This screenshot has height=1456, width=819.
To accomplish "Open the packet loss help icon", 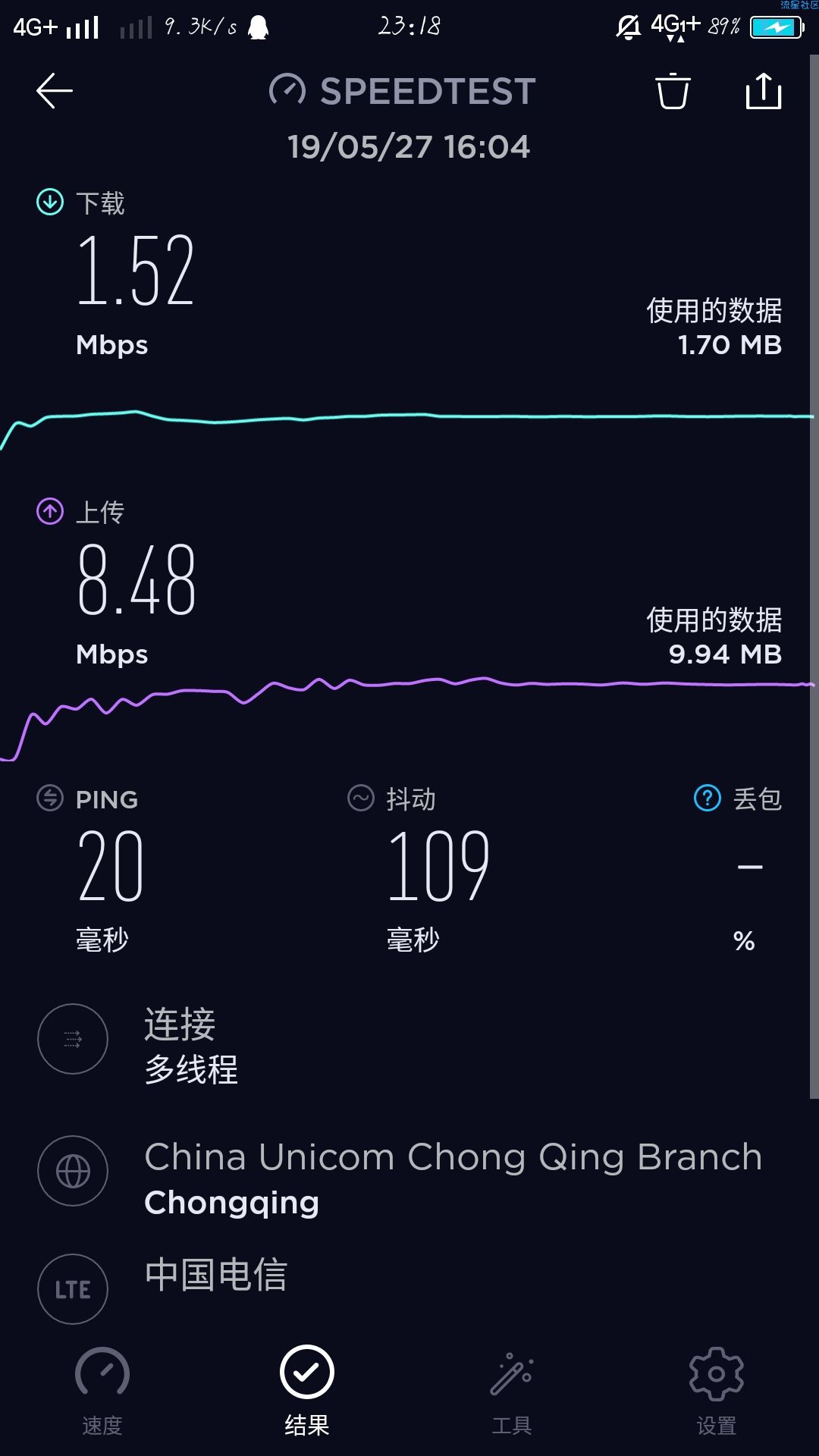I will click(708, 798).
